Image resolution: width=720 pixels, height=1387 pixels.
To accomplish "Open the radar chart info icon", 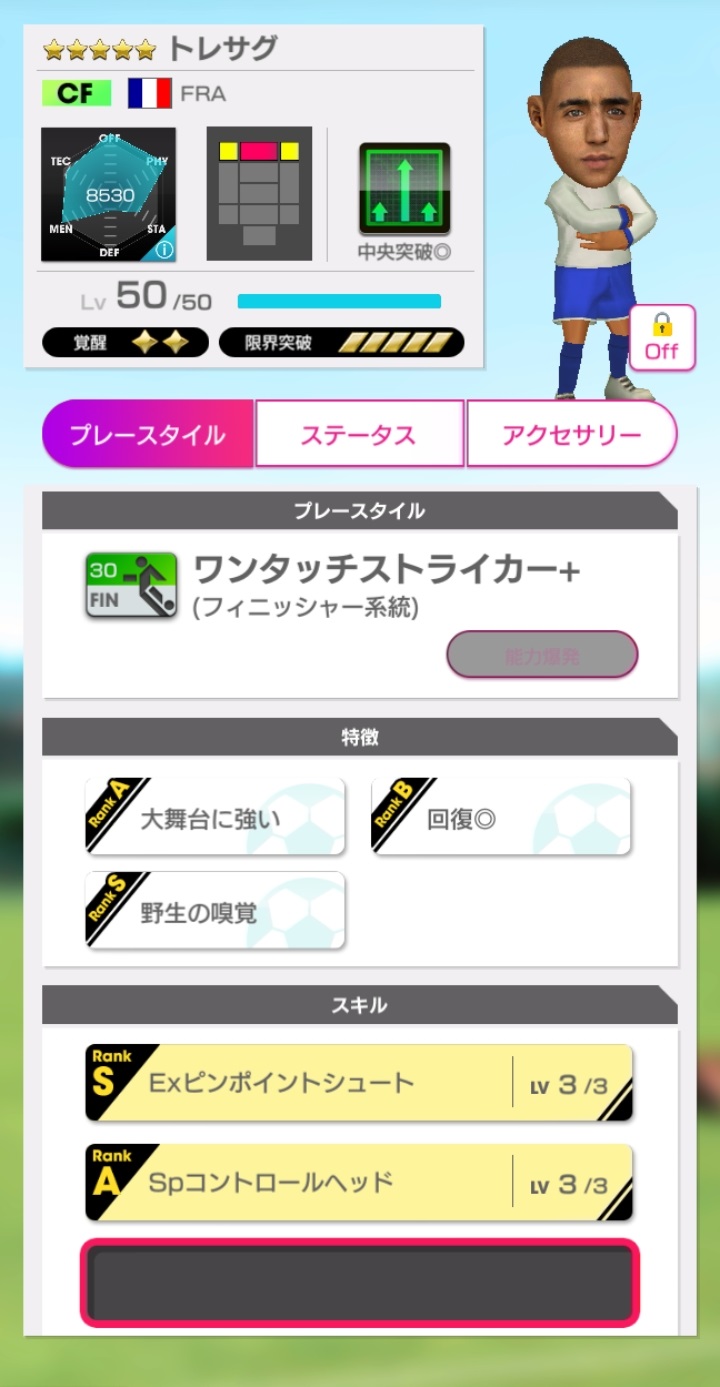I will (x=163, y=250).
